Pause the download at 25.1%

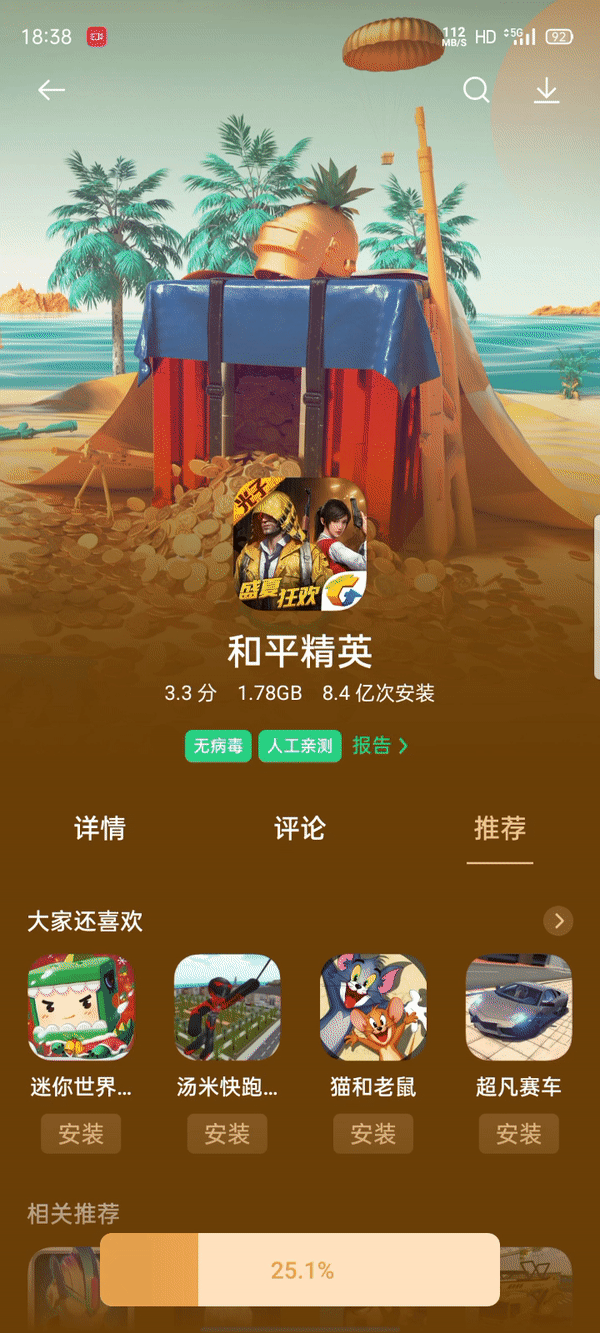(x=300, y=1270)
